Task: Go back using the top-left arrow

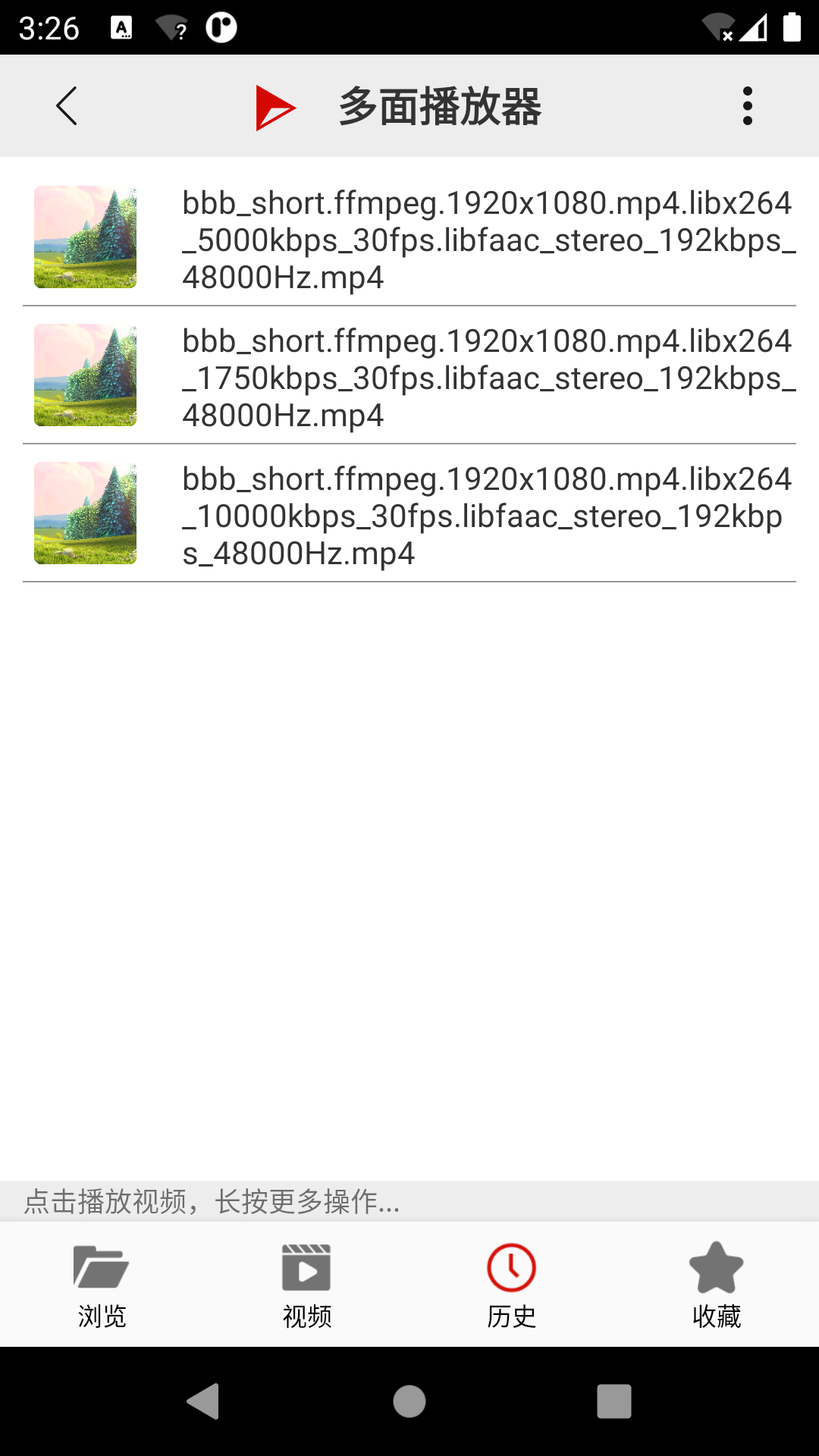Action: click(67, 105)
